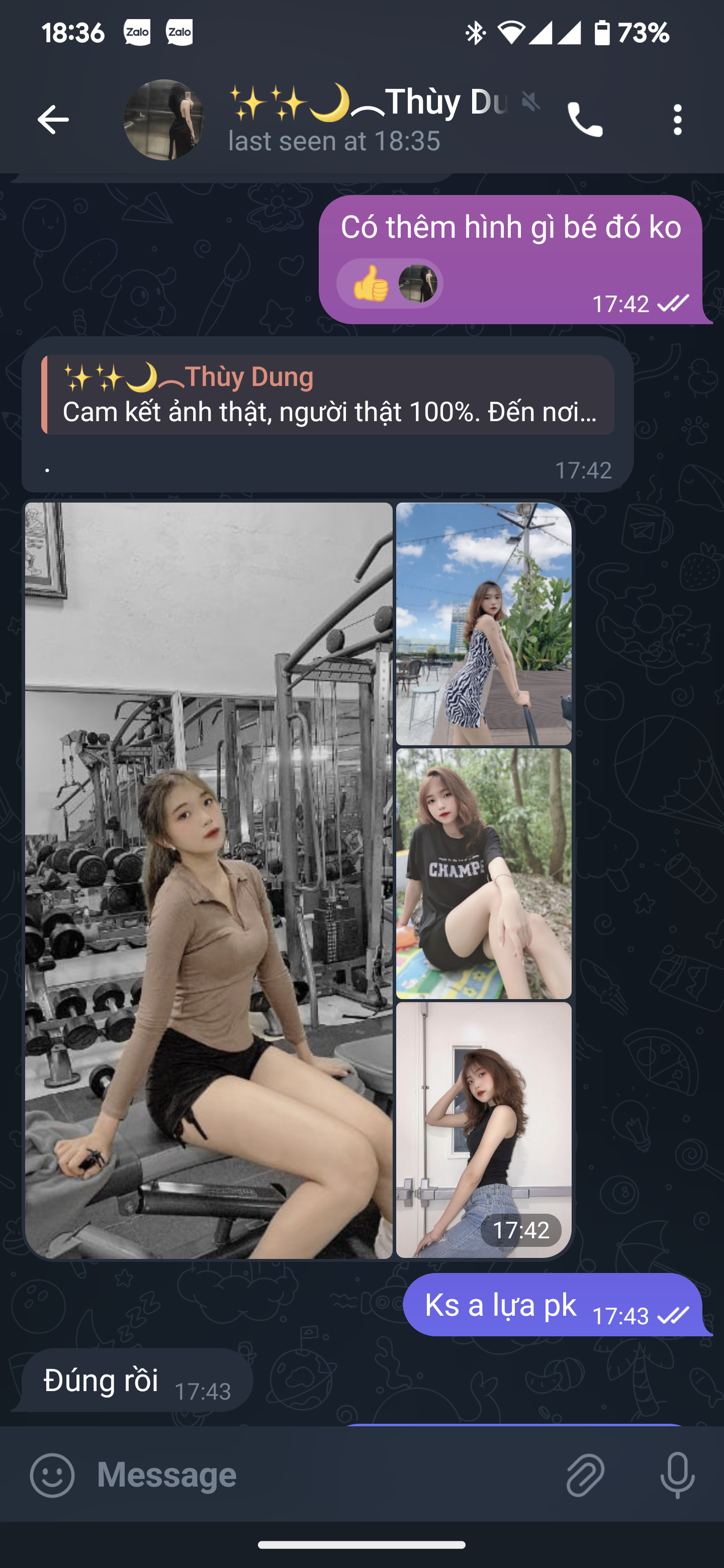Start a voice call with Thùy Dung

click(x=585, y=120)
